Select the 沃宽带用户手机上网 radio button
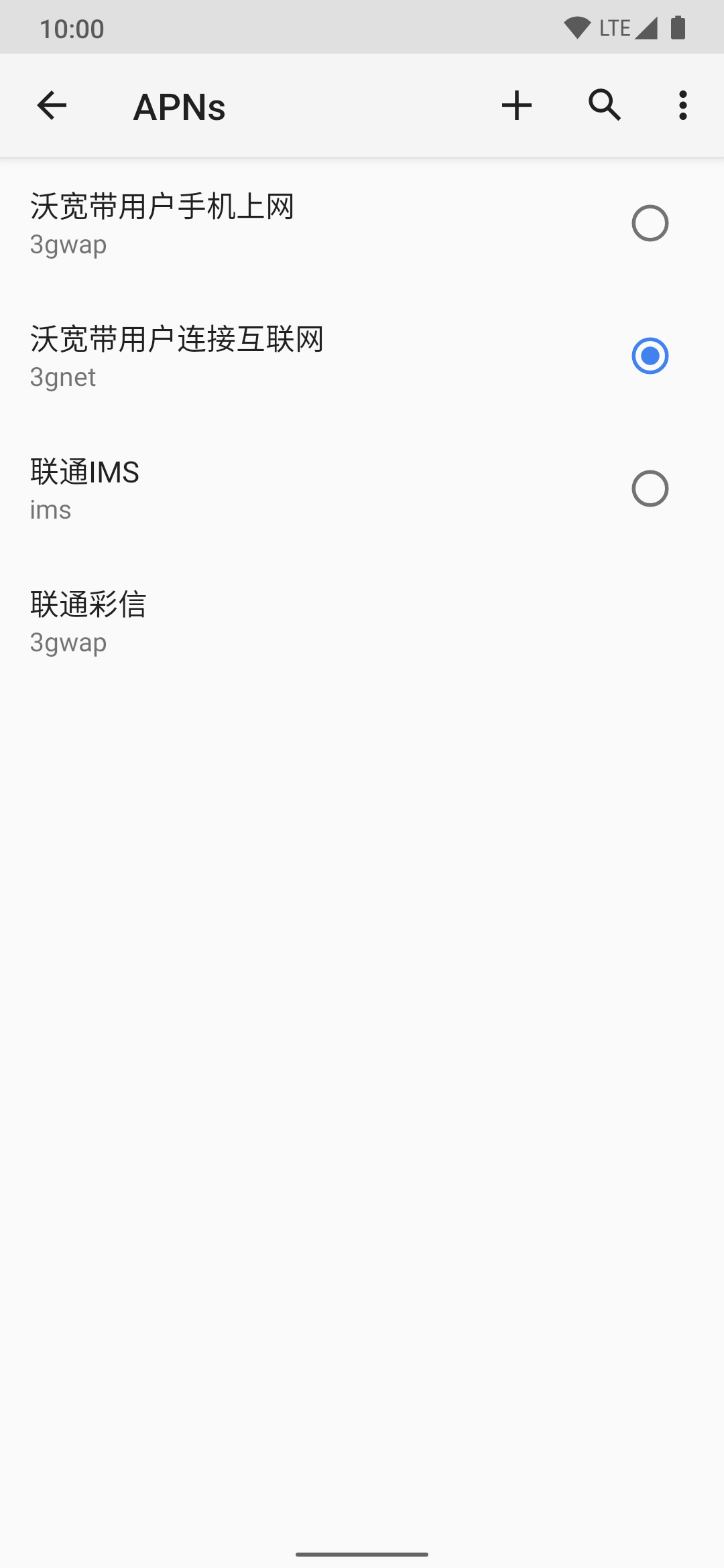The height and width of the screenshot is (1568, 724). 650,224
